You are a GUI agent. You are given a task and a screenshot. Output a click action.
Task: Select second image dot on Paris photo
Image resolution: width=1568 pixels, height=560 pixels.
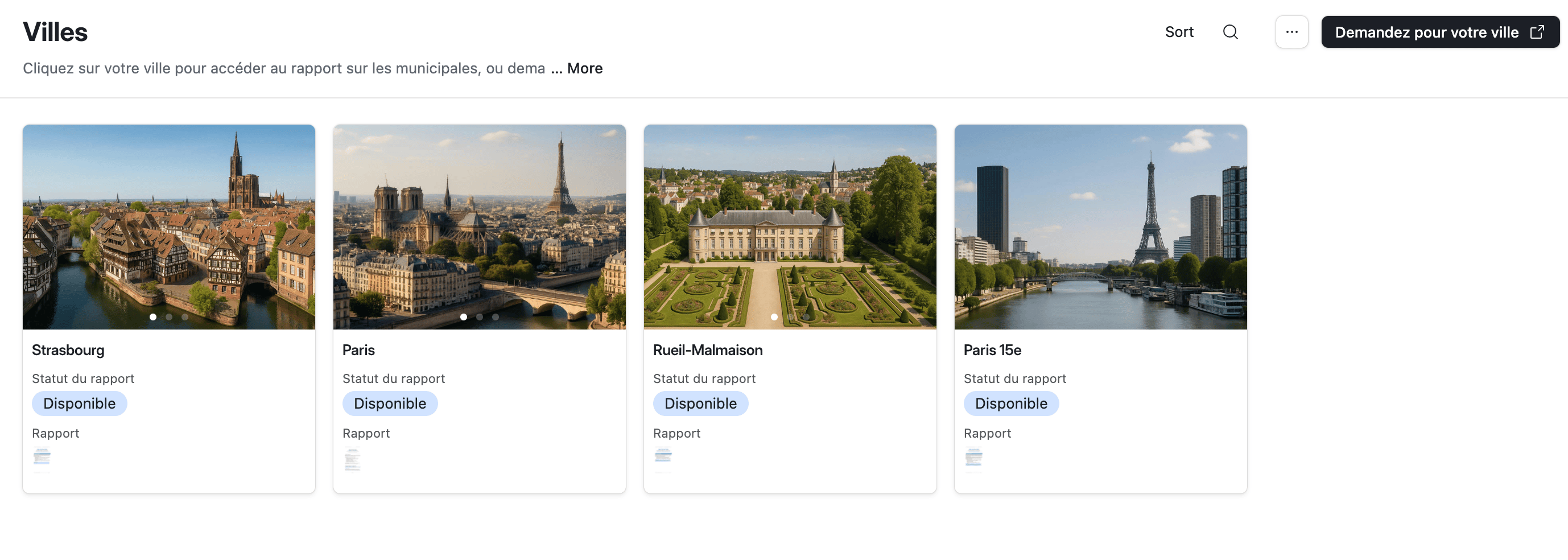[x=480, y=317]
